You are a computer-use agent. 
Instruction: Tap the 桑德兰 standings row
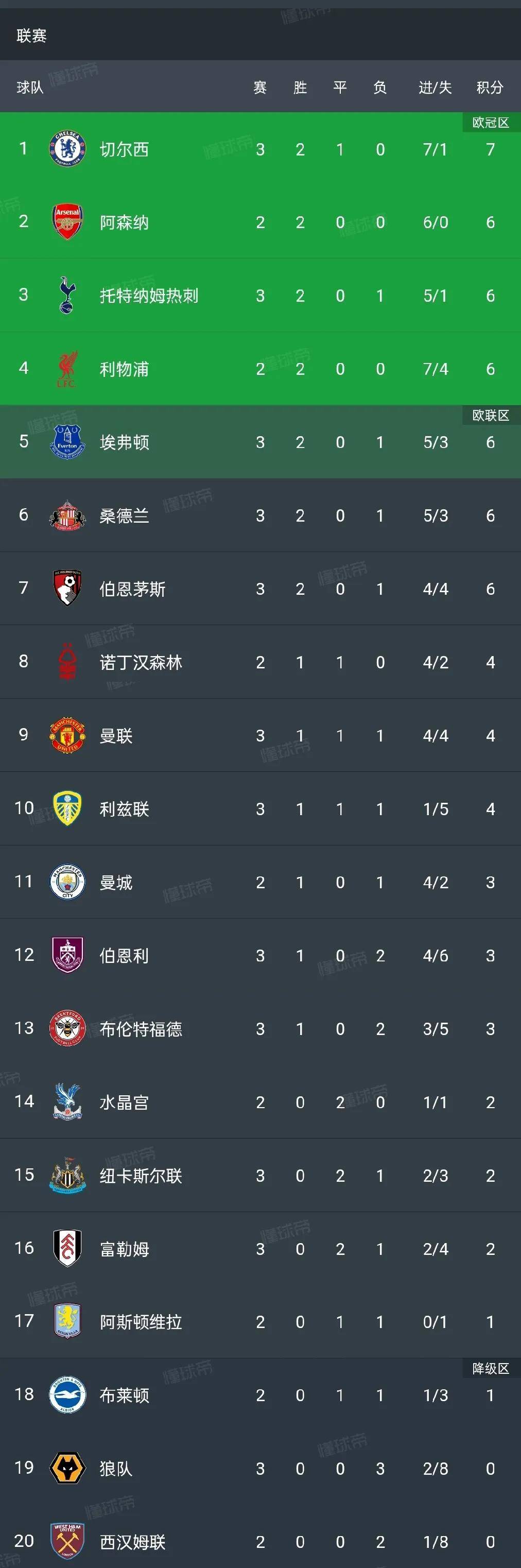[124, 515]
